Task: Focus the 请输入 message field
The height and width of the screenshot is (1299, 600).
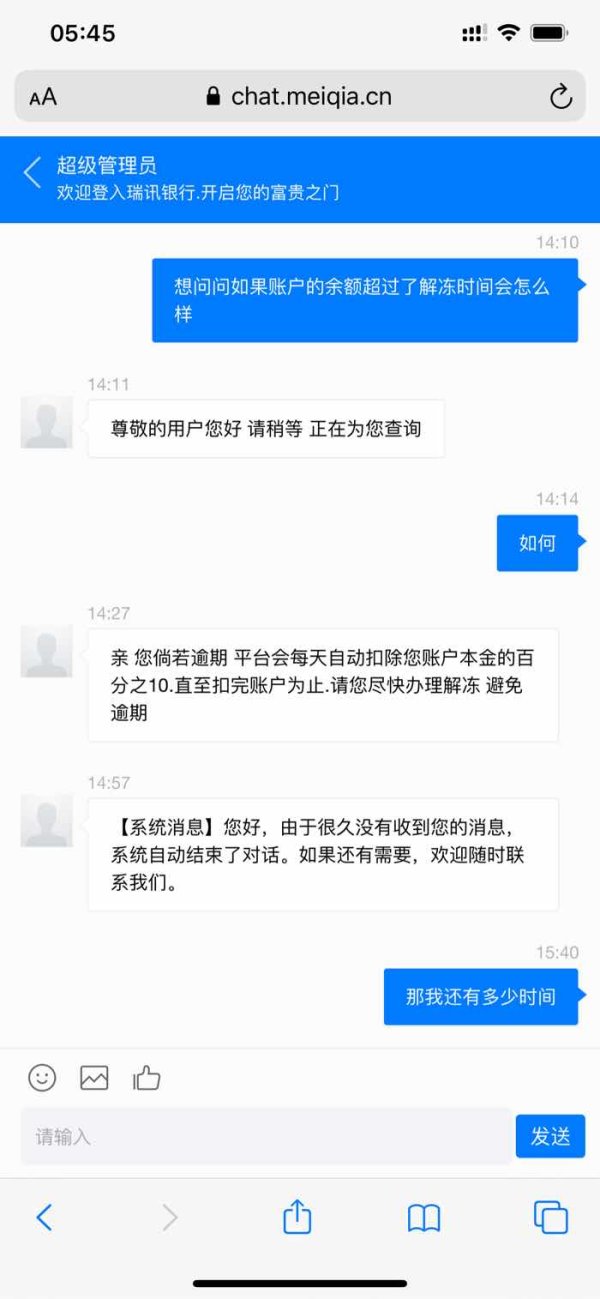Action: (266, 1136)
